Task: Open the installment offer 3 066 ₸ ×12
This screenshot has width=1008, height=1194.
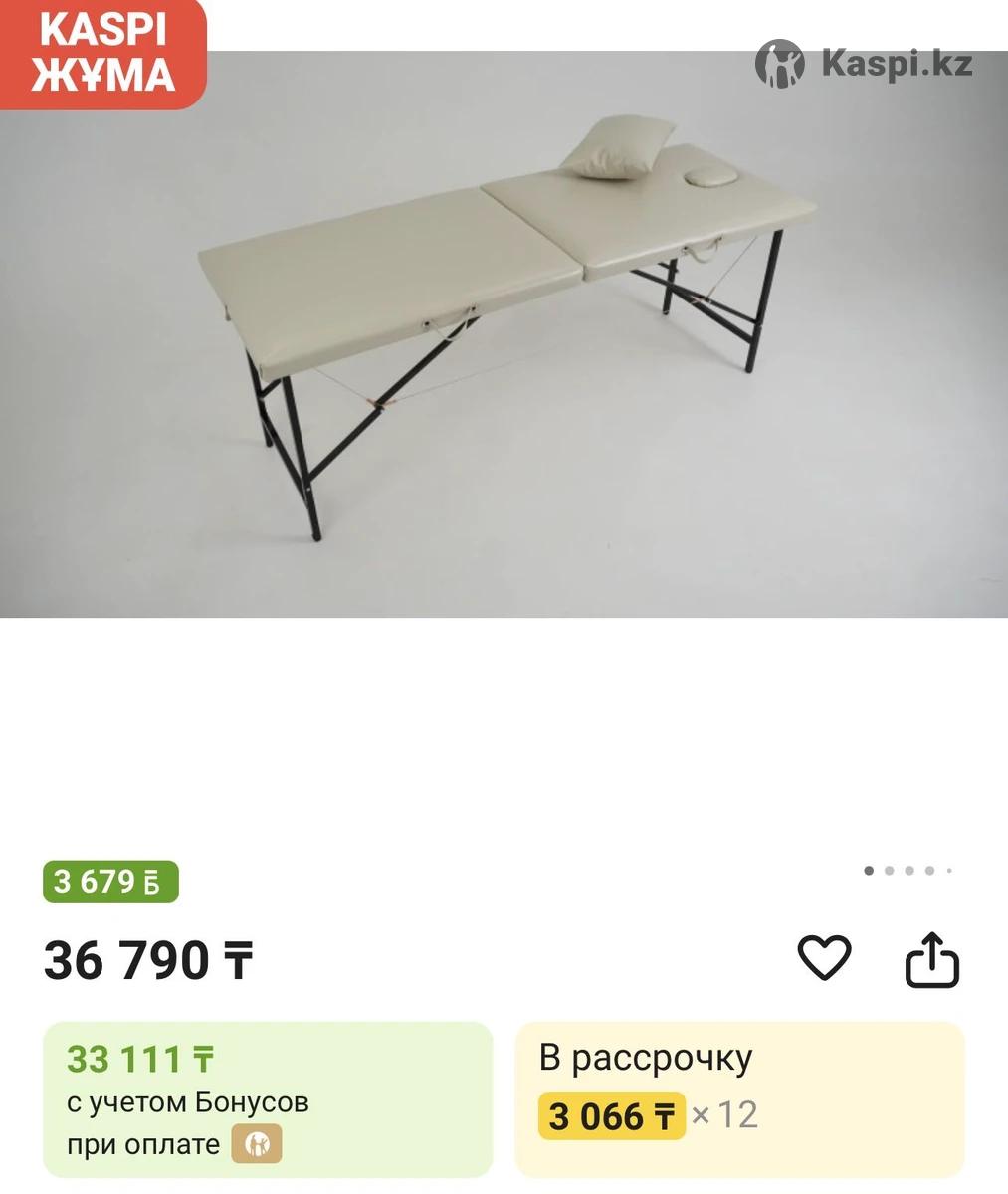Action: pos(739,1098)
